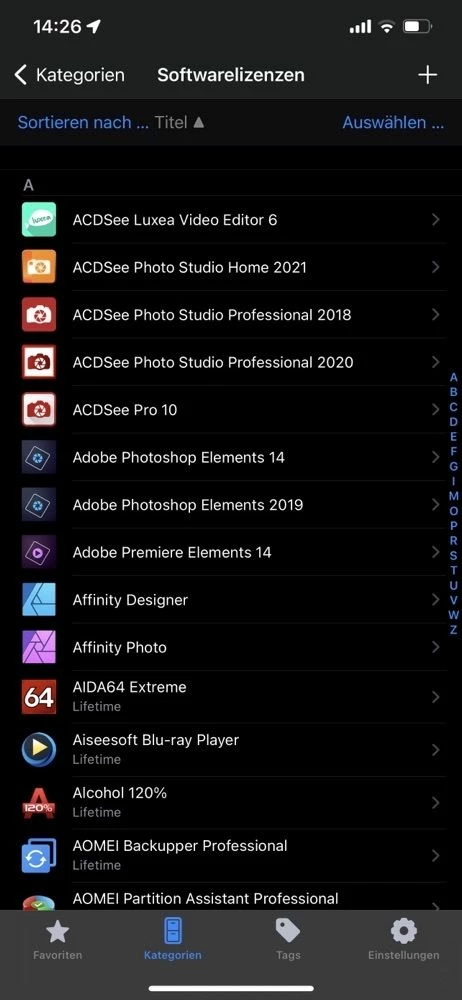This screenshot has width=462, height=1000.
Task: Open the Affinity Designer entry
Action: coord(231,599)
